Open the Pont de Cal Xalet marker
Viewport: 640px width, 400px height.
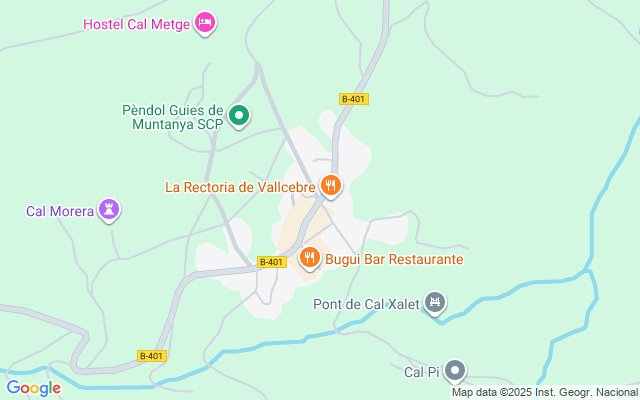pos(435,303)
